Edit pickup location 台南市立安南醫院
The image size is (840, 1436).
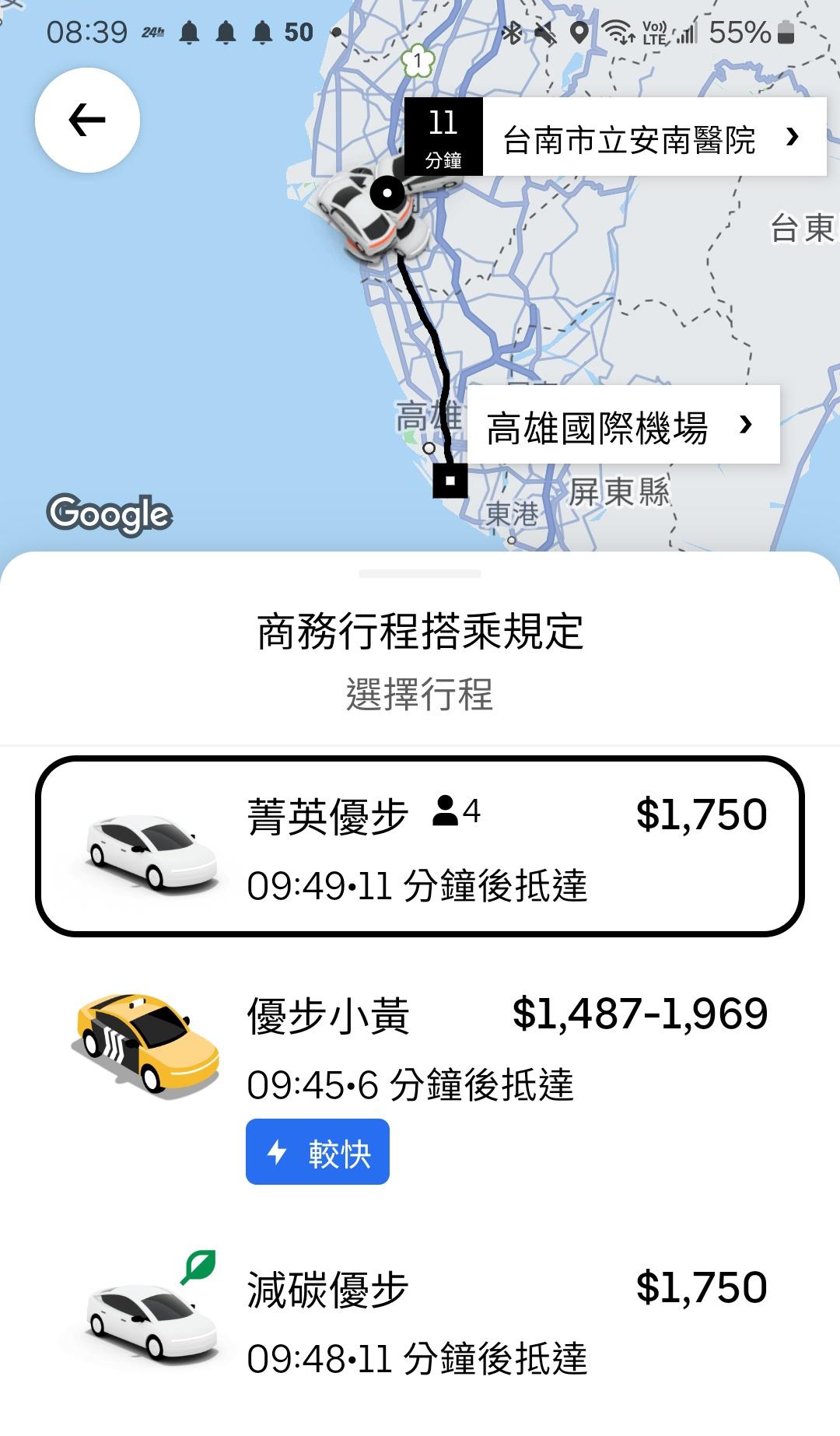point(652,138)
